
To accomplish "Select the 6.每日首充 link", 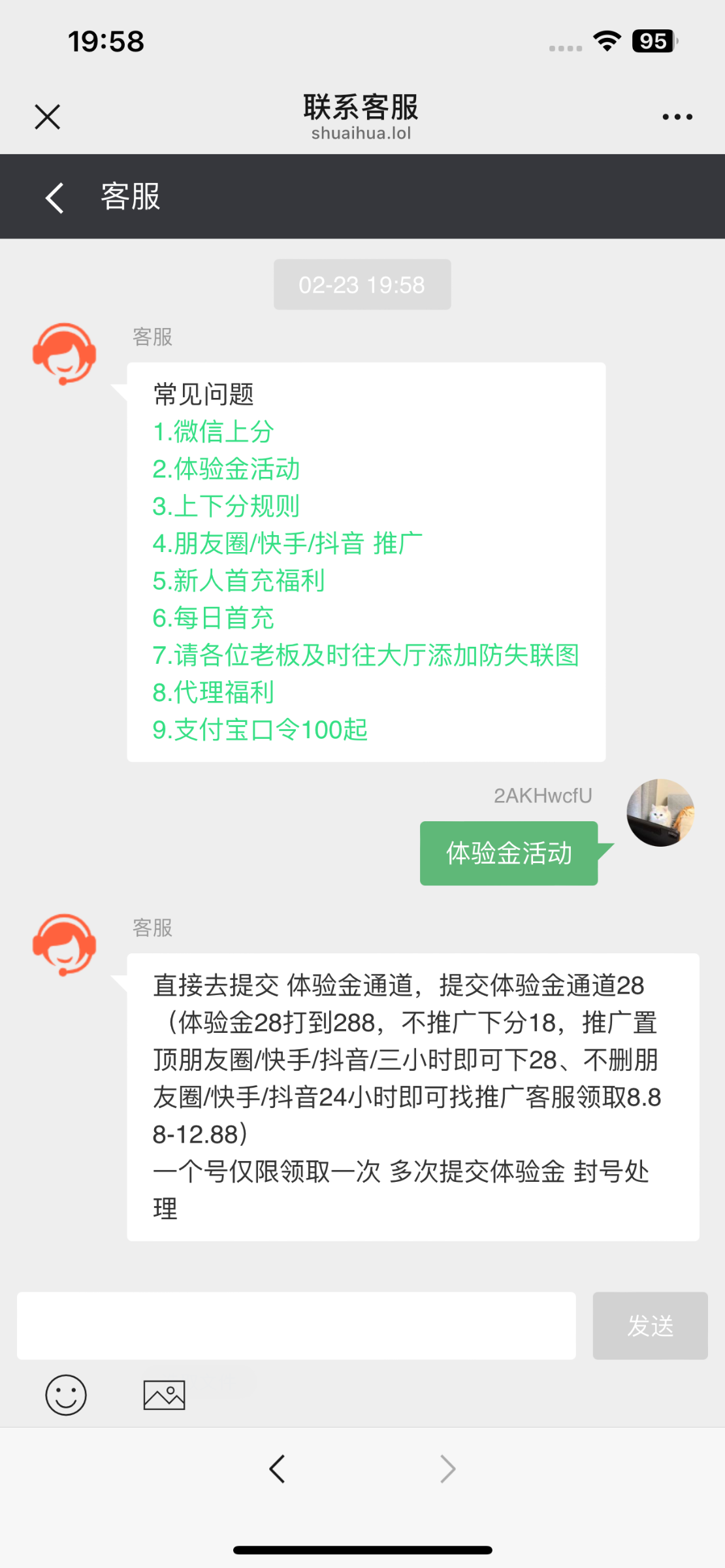I will pos(213,618).
